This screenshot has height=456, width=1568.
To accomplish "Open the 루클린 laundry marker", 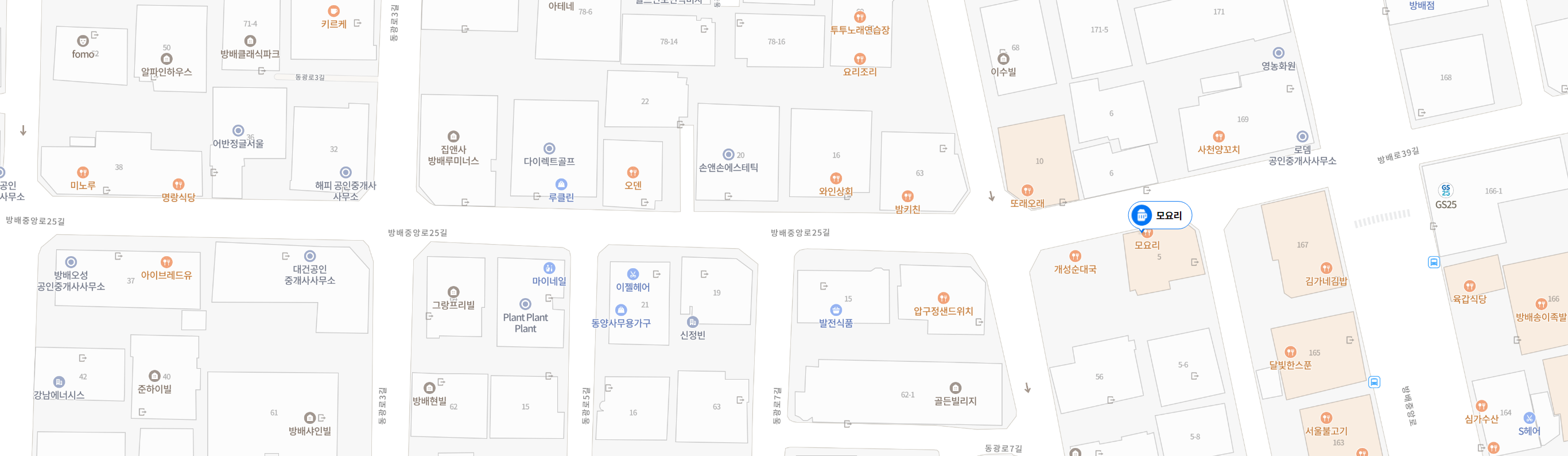I will pyautogui.click(x=561, y=184).
